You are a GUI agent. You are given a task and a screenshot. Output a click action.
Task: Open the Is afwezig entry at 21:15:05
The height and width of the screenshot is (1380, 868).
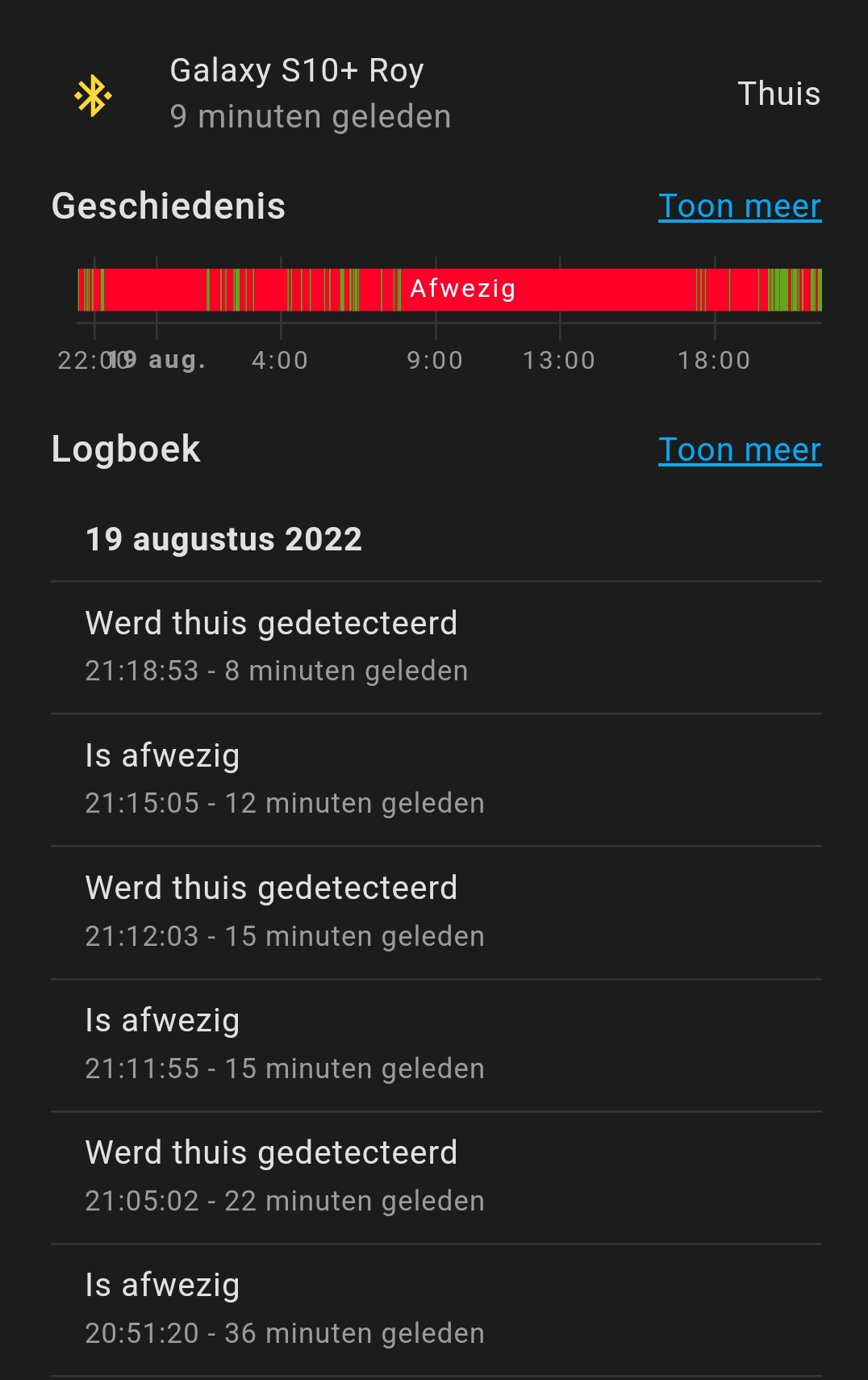pyautogui.click(x=162, y=755)
